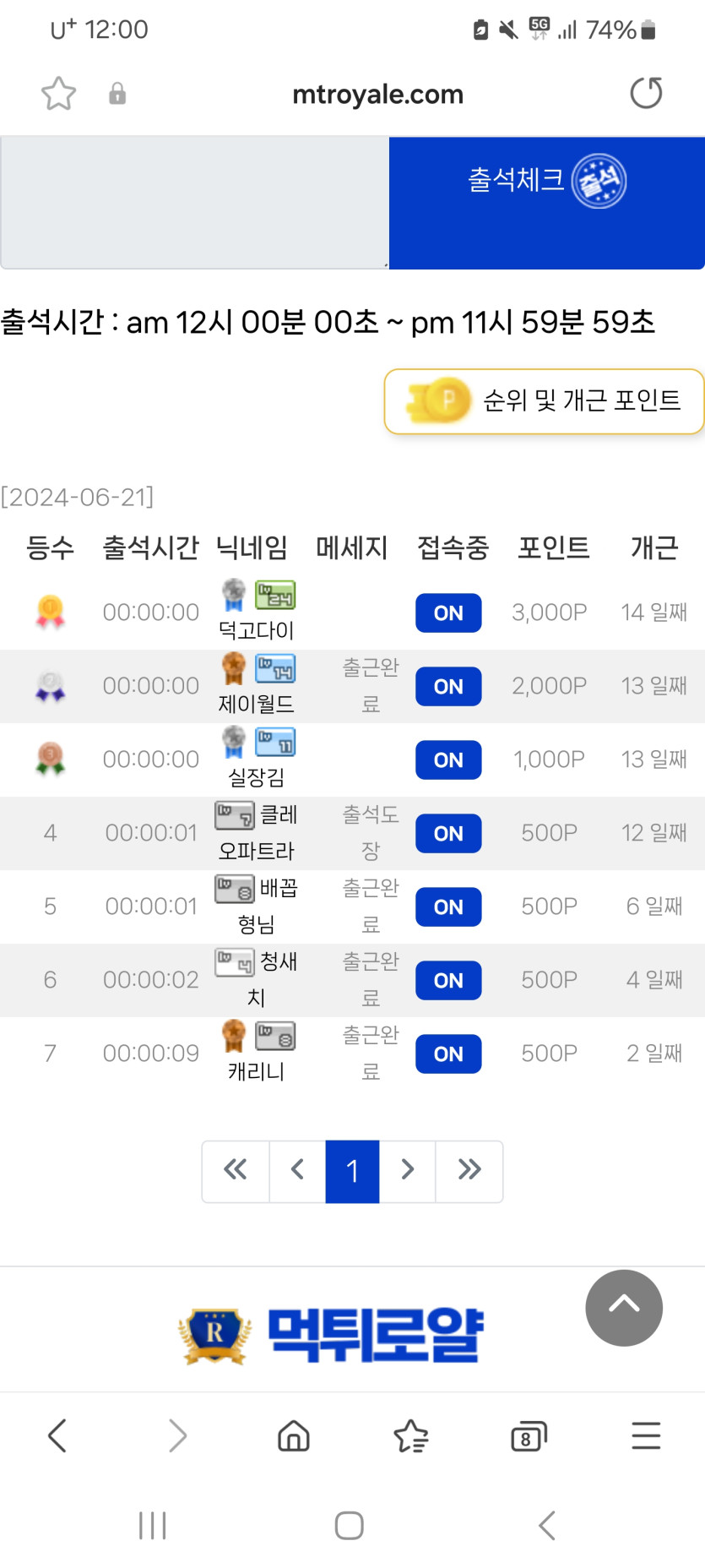Select page 1 in pagination
The width and height of the screenshot is (705, 1568).
click(352, 1171)
